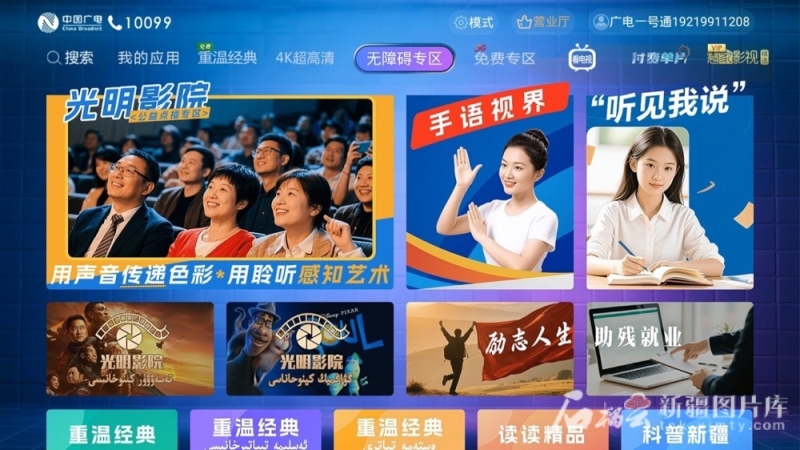Open the 助残就业 tile
This screenshot has width=800, height=450.
[669, 348]
